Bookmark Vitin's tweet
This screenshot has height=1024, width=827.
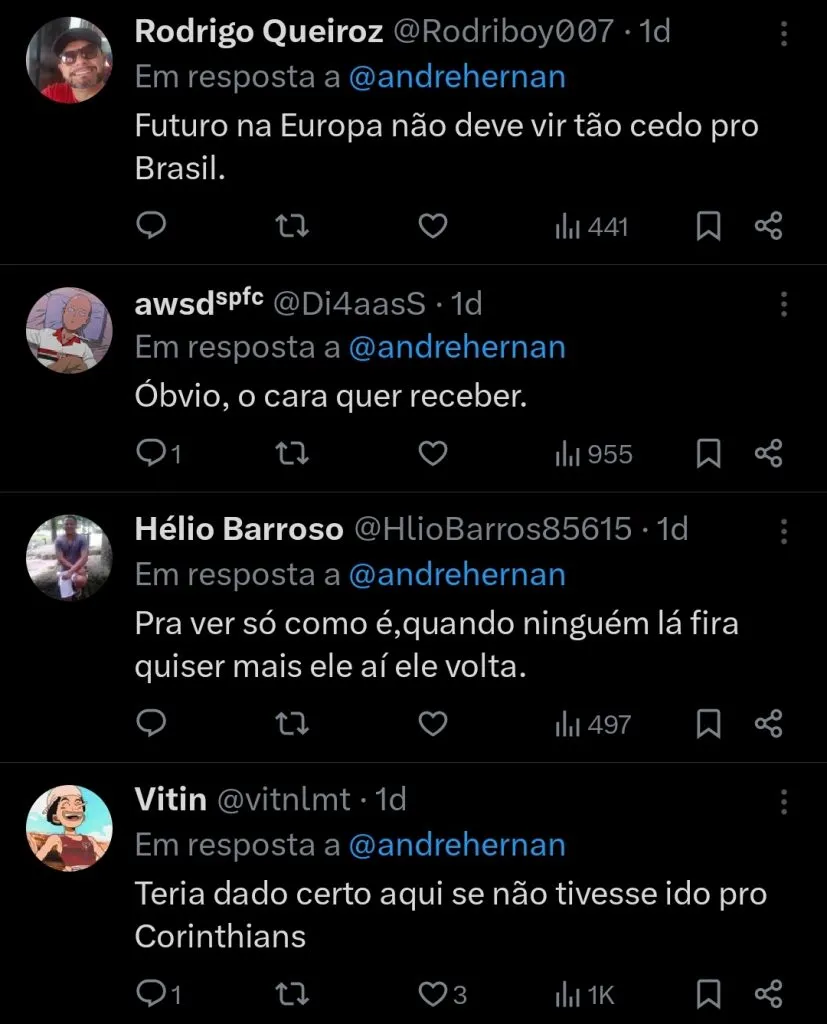[708, 994]
